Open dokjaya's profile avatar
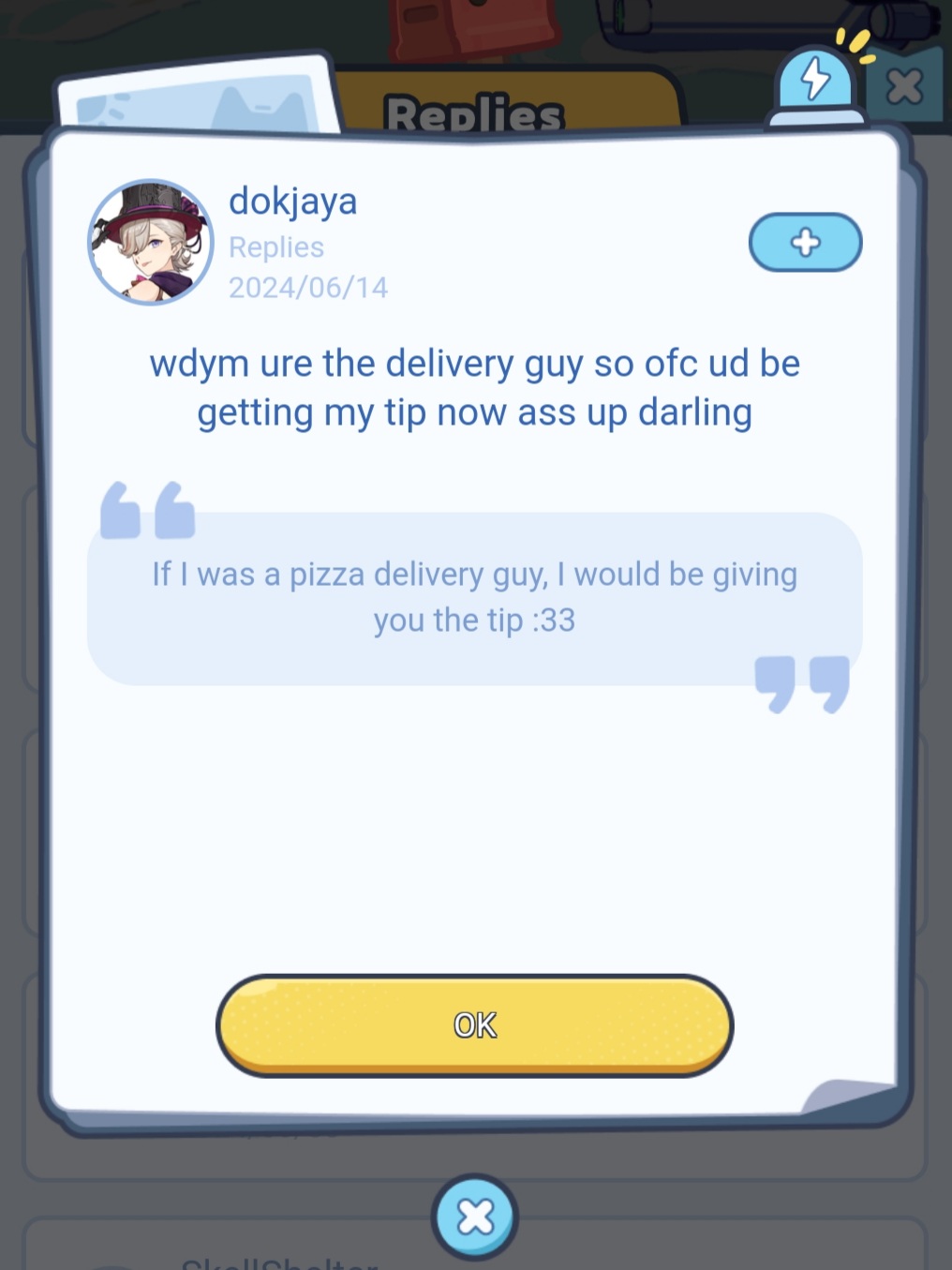Image resolution: width=952 pixels, height=1270 pixels. click(151, 242)
